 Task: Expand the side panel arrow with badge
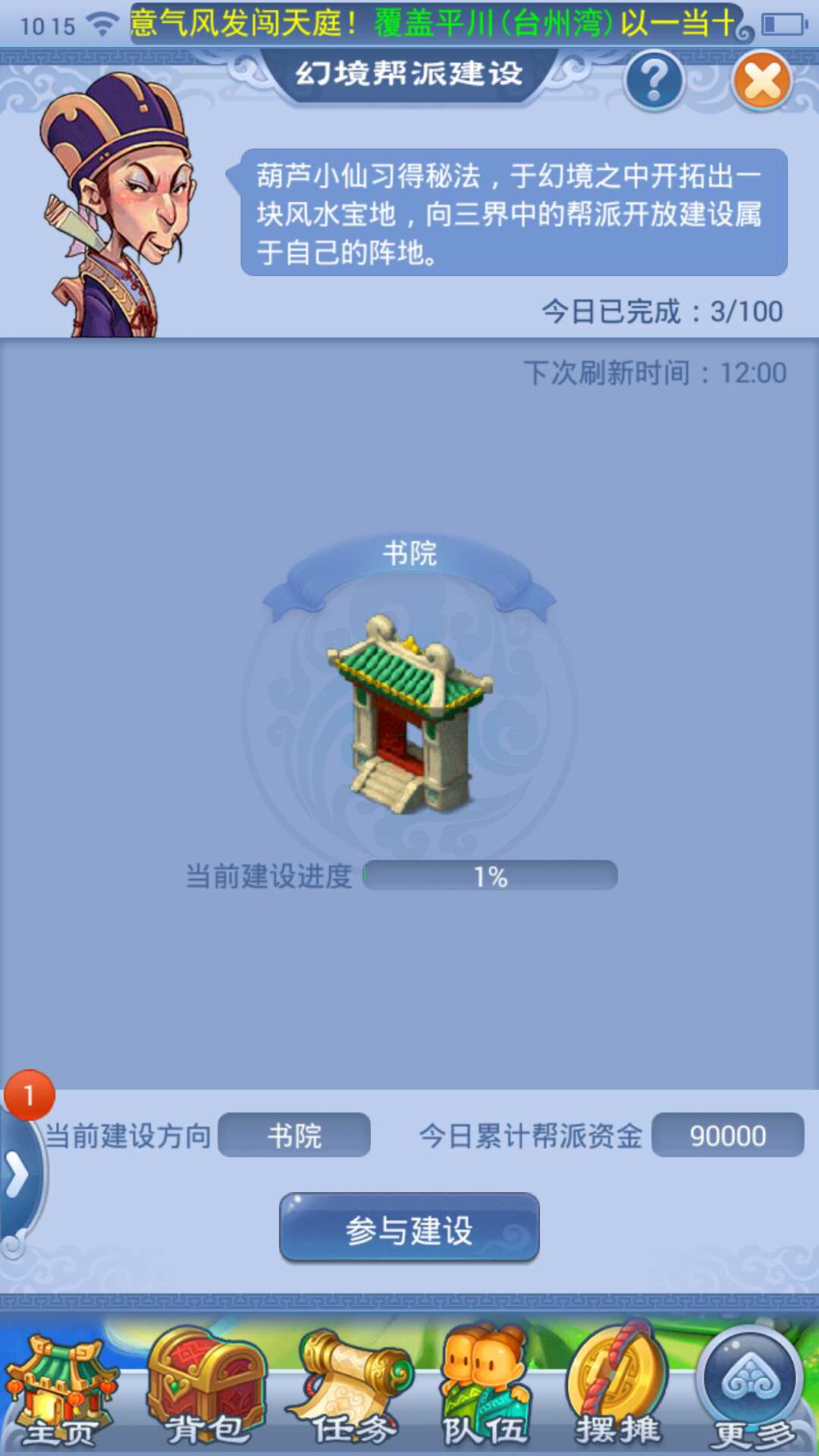tap(18, 1175)
